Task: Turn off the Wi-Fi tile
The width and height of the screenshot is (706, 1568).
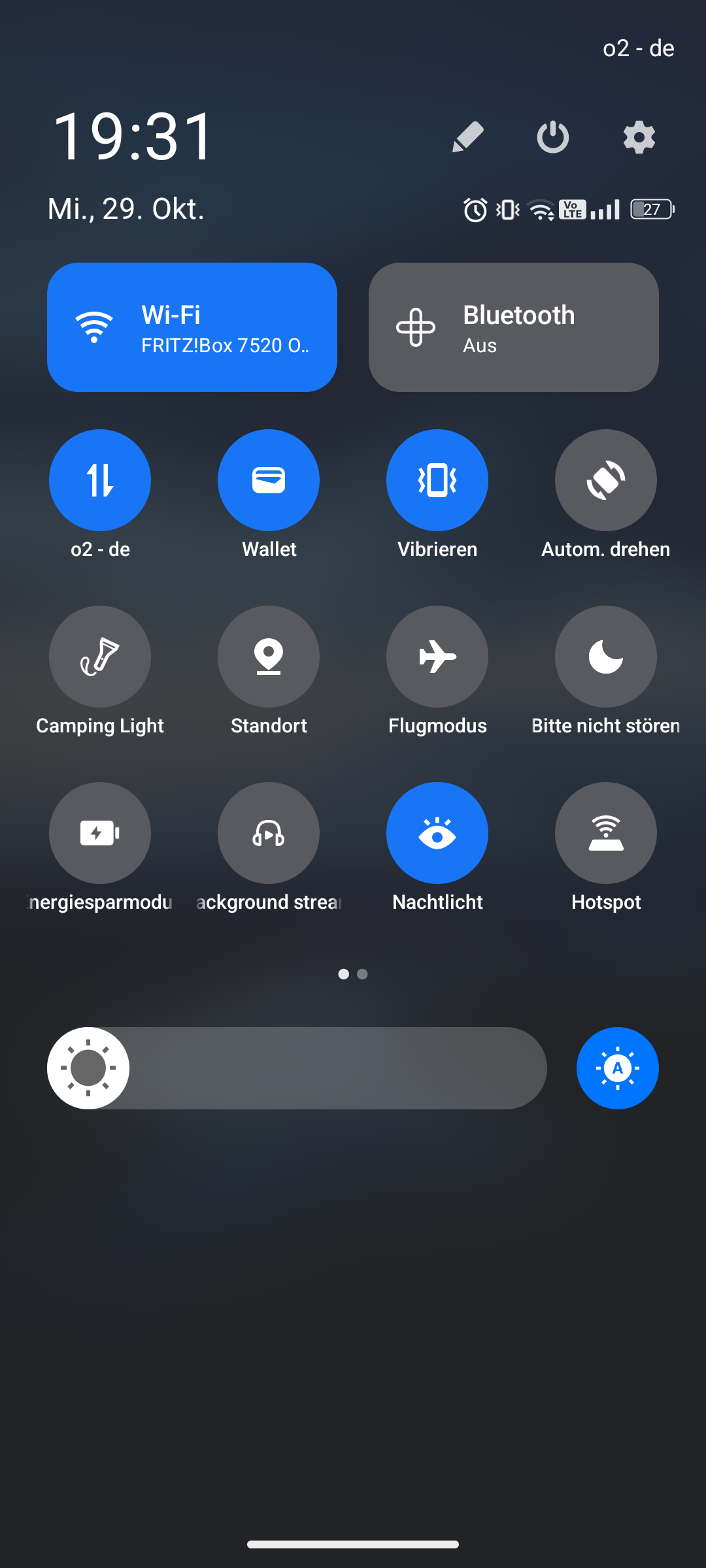Action: (x=192, y=327)
